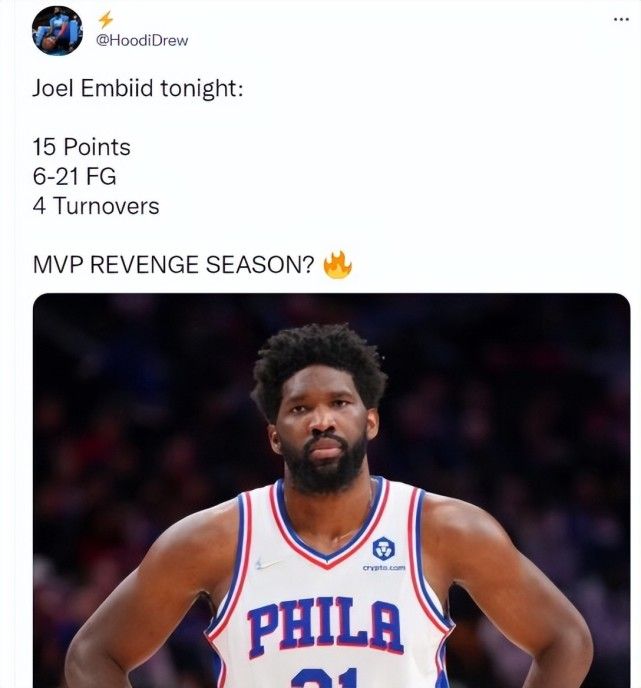
Task: Open HoodiDrew's profile avatar
Action: [x=57, y=31]
